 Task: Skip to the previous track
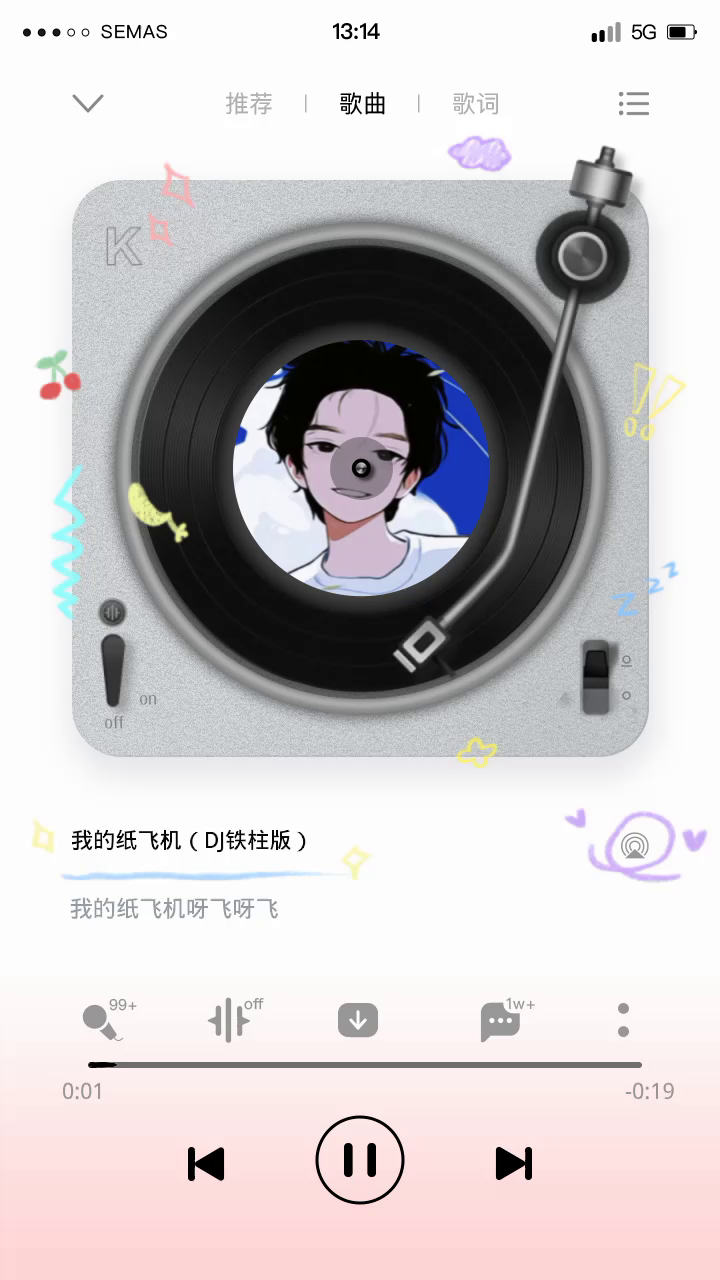pos(206,1163)
